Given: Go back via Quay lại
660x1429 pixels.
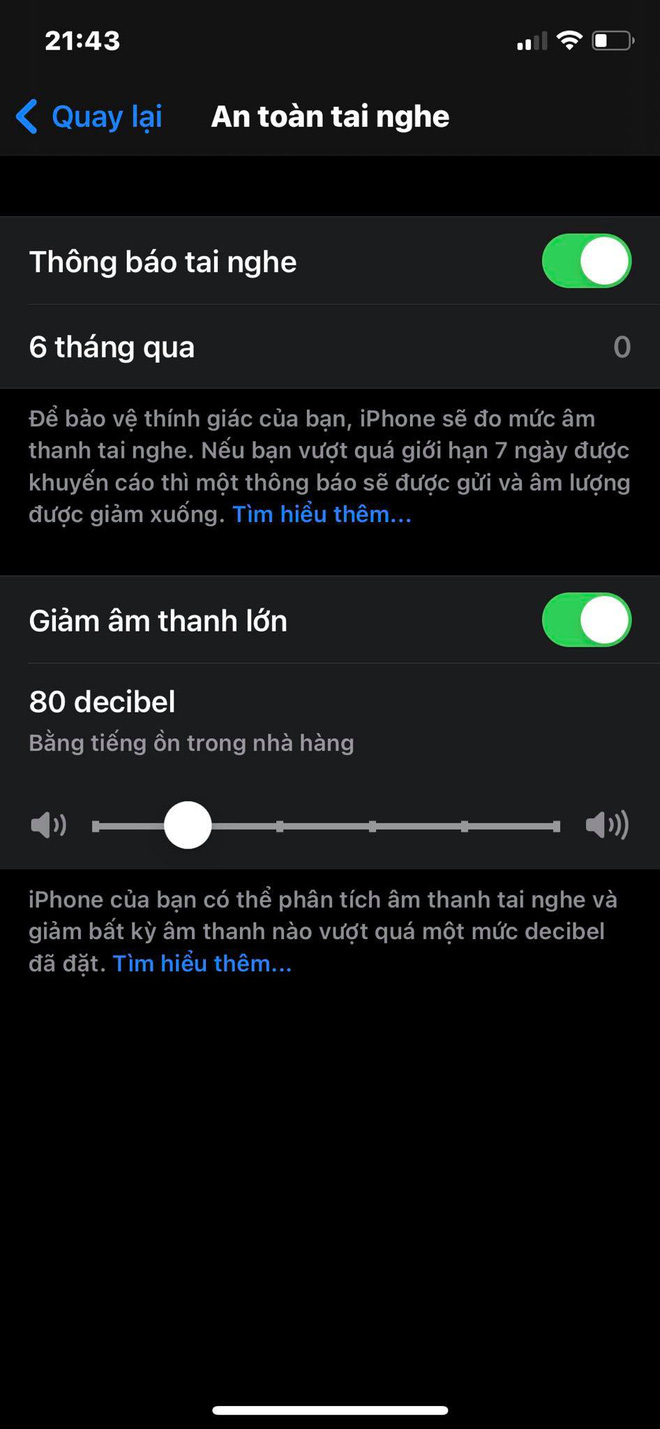Looking at the screenshot, I should click(89, 117).
